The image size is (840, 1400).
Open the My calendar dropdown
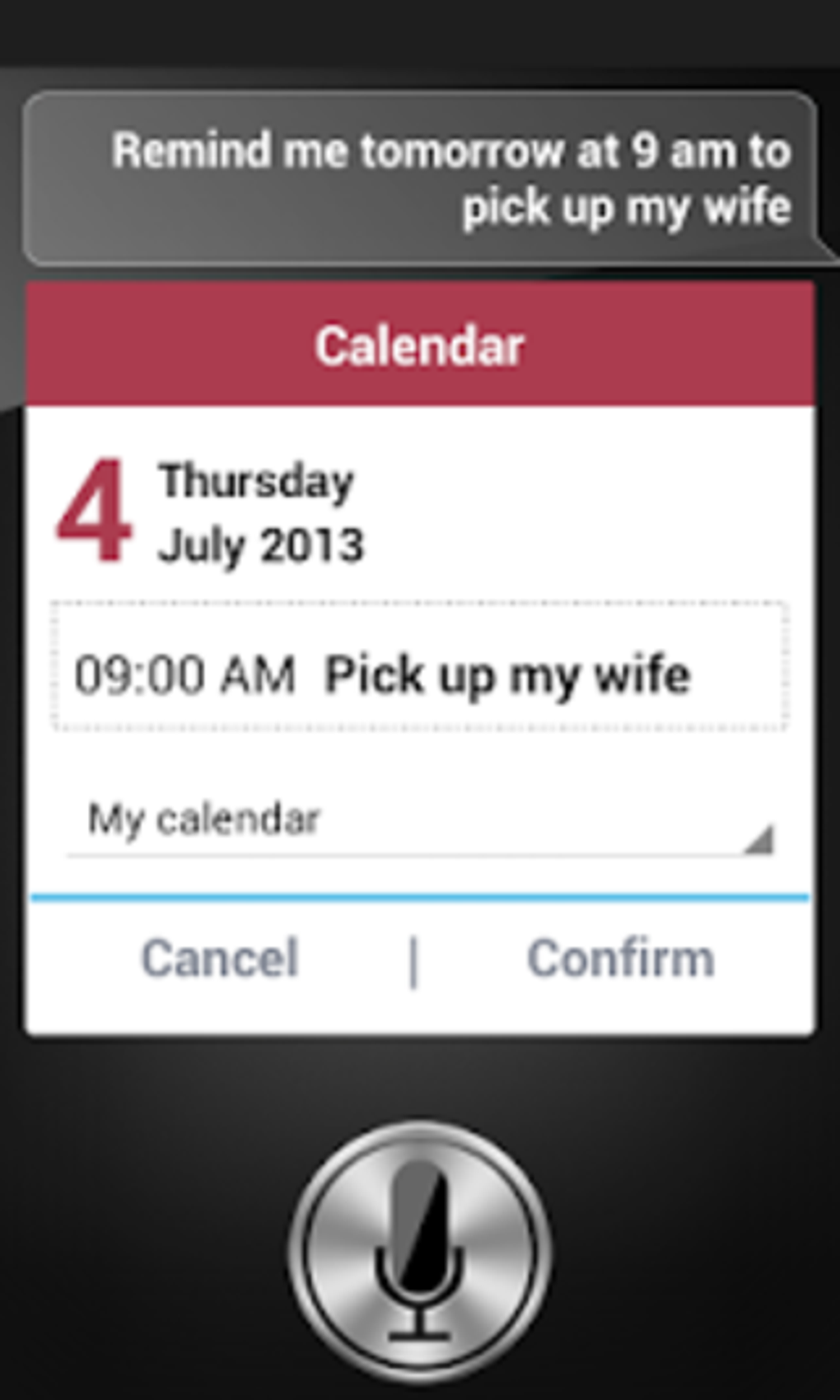[421, 821]
